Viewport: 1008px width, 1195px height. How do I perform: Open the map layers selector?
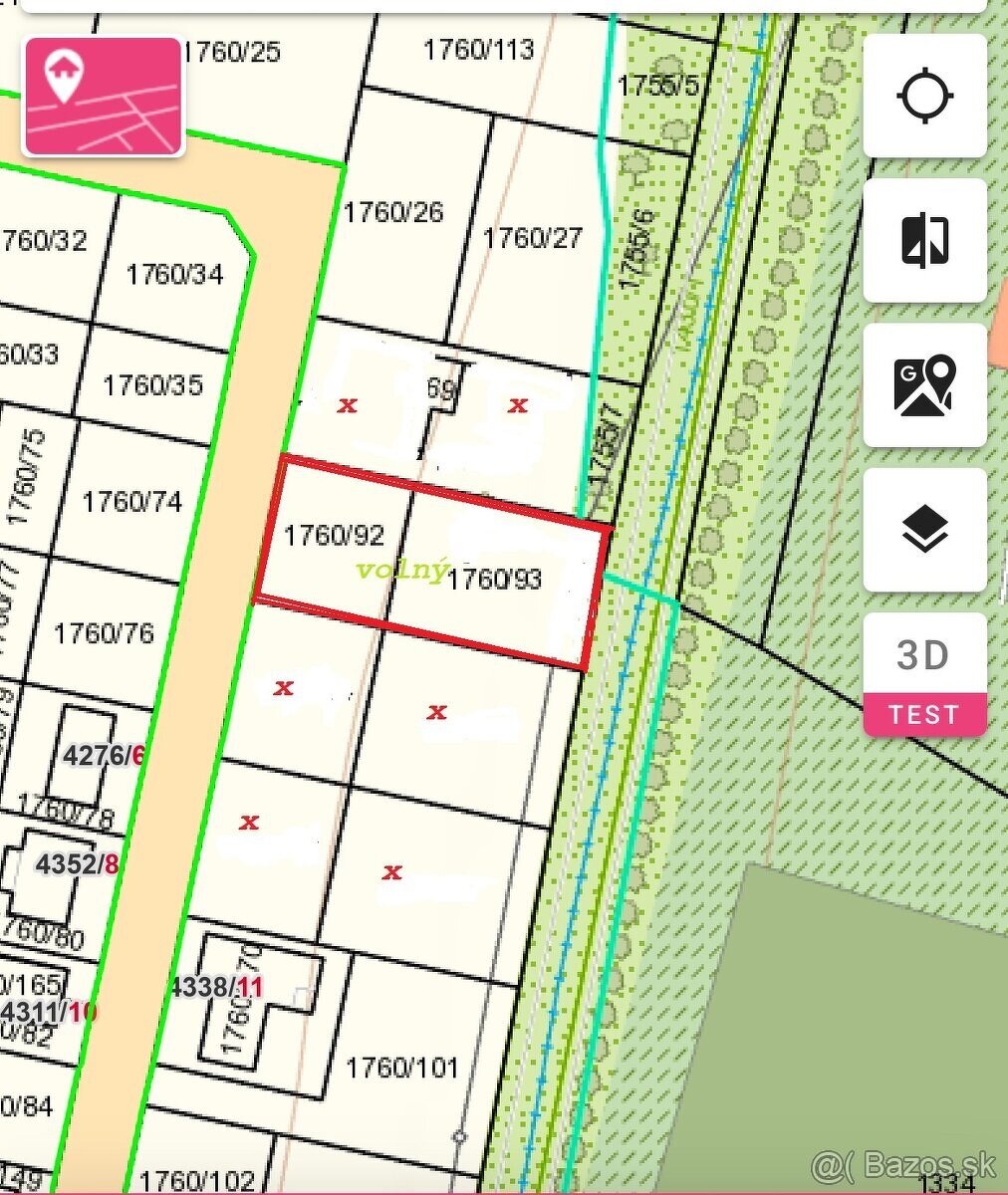coord(924,530)
